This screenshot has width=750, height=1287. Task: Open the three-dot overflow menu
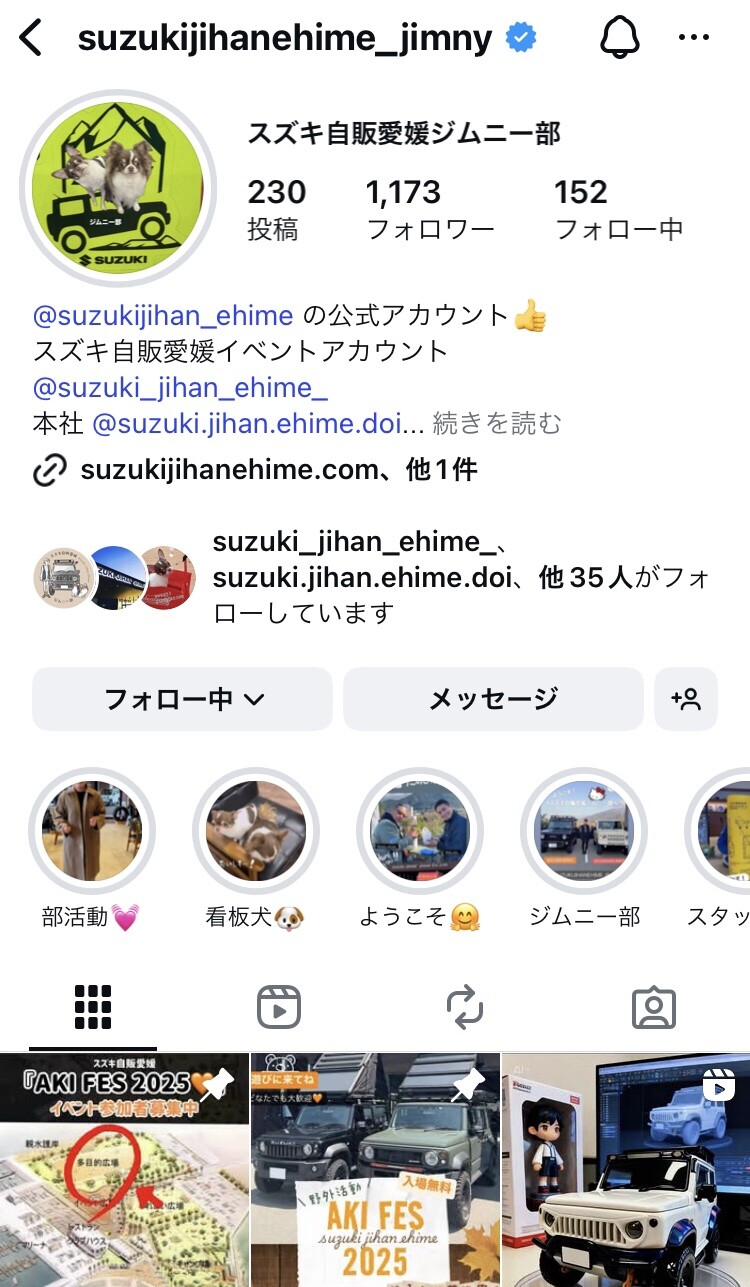pos(693,38)
